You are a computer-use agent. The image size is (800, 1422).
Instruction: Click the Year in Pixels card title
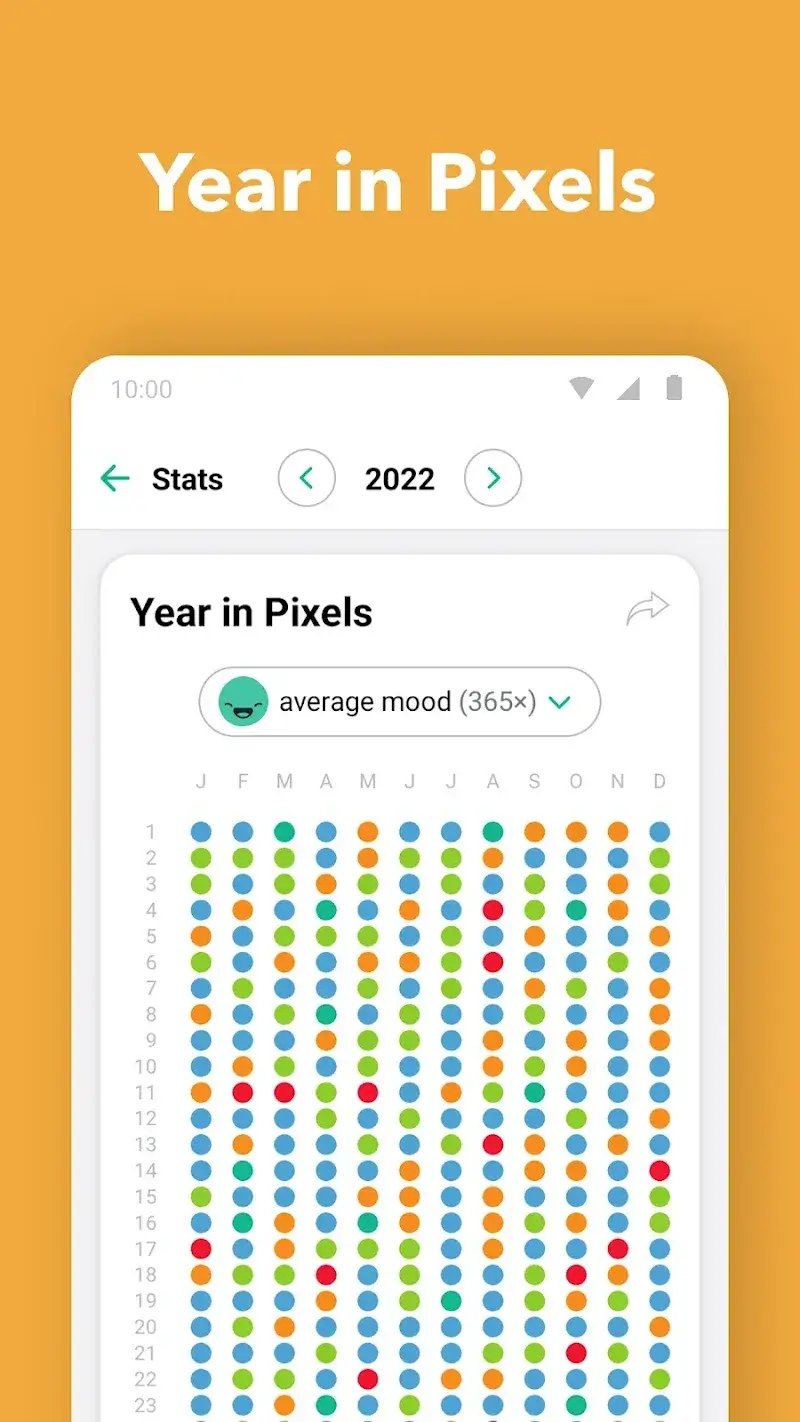tap(252, 612)
